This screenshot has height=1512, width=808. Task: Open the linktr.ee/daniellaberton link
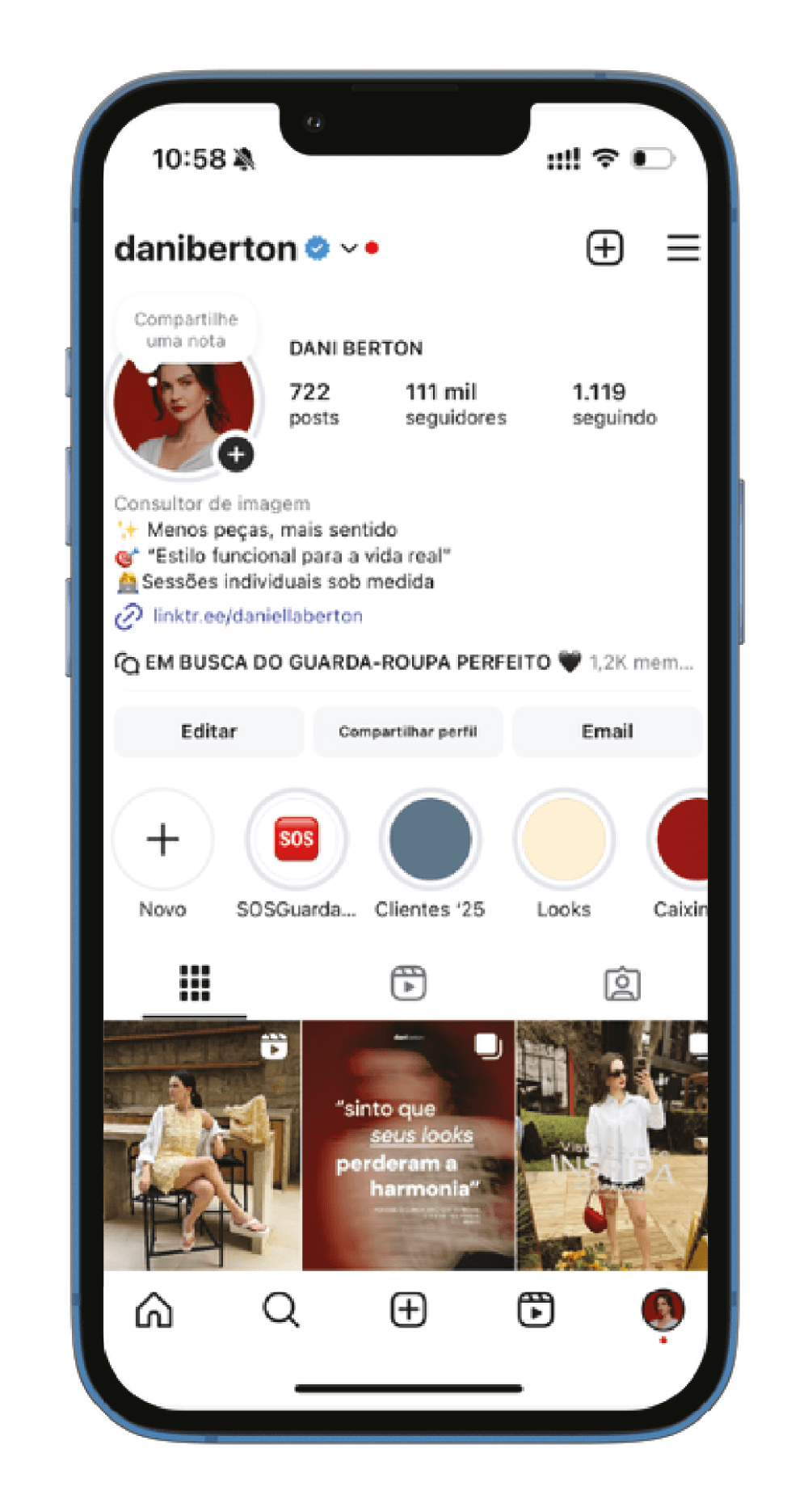pyautogui.click(x=257, y=616)
